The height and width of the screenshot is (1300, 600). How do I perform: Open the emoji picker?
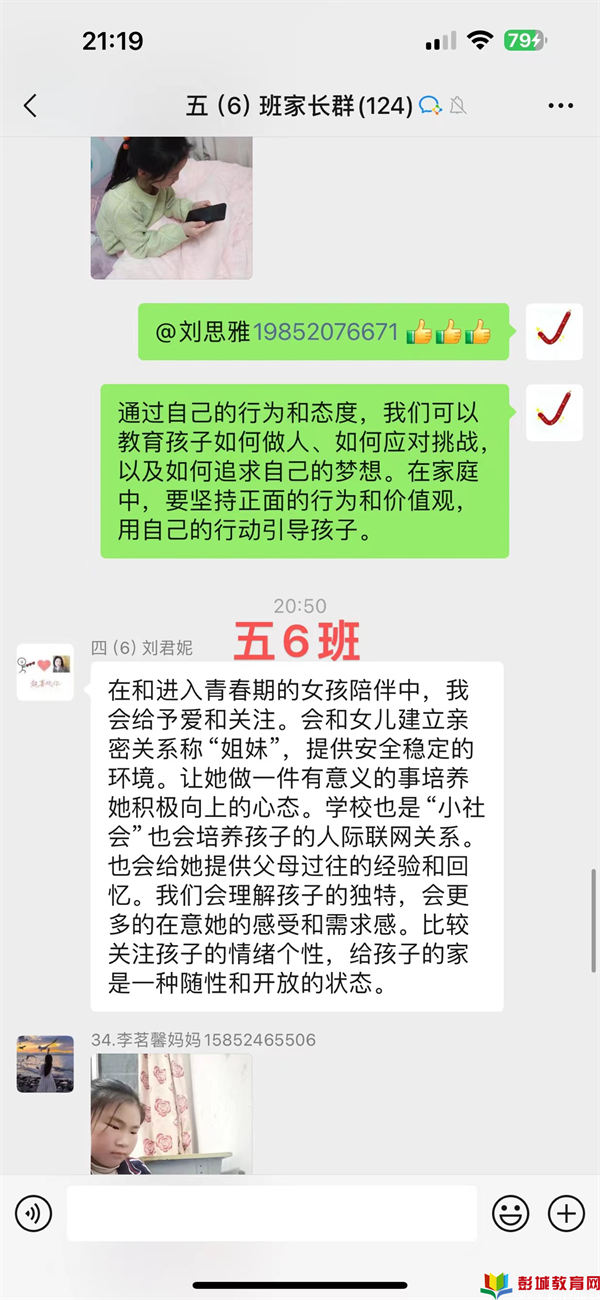click(x=510, y=1214)
